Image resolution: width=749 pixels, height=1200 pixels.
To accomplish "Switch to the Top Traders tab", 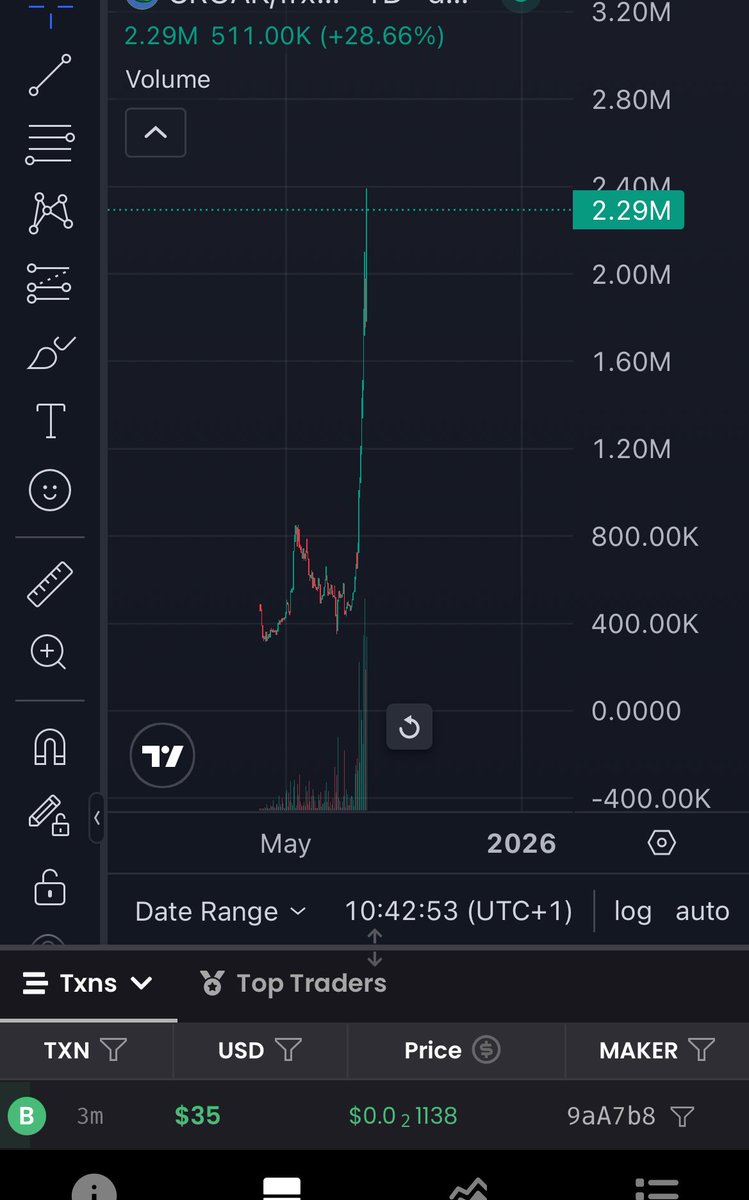I will tap(293, 983).
